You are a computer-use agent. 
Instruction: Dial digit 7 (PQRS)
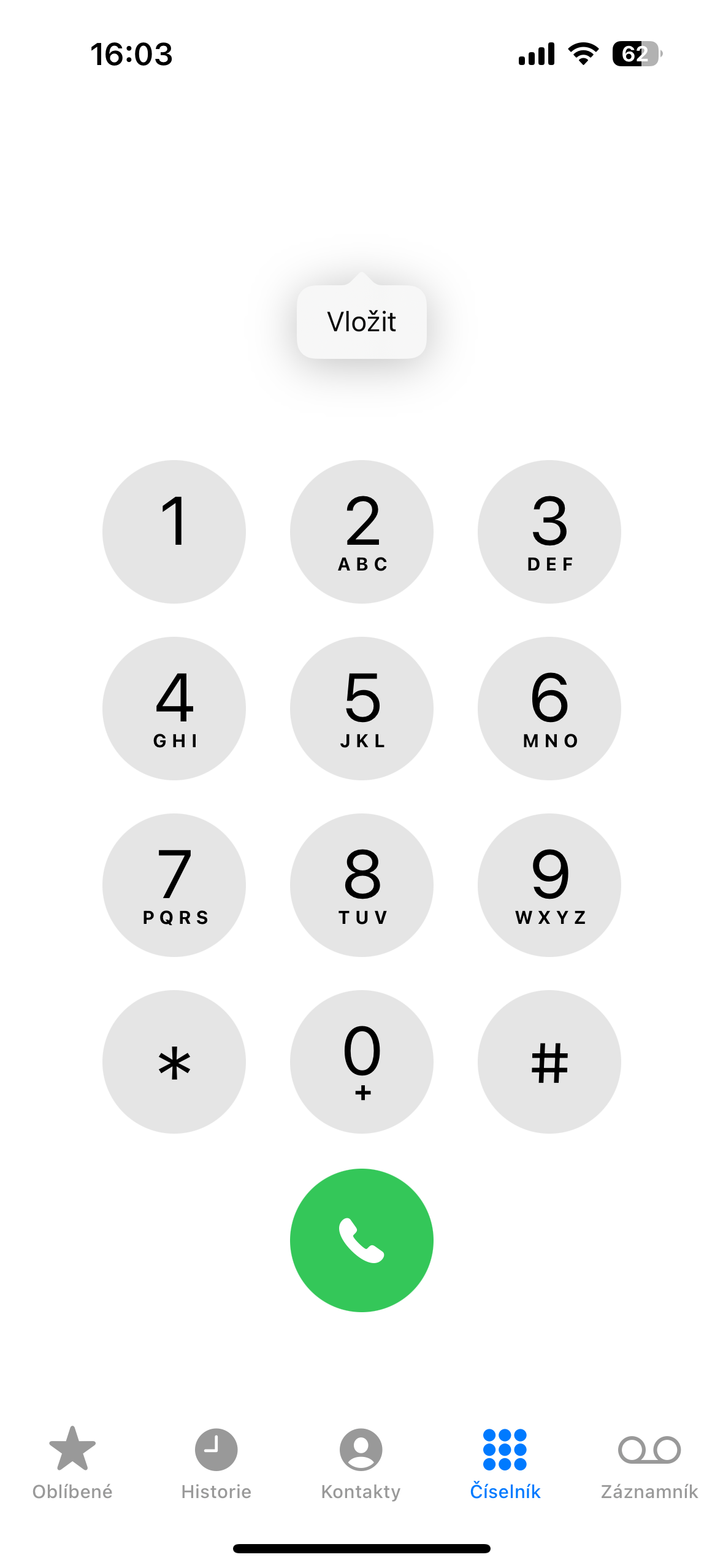(174, 885)
